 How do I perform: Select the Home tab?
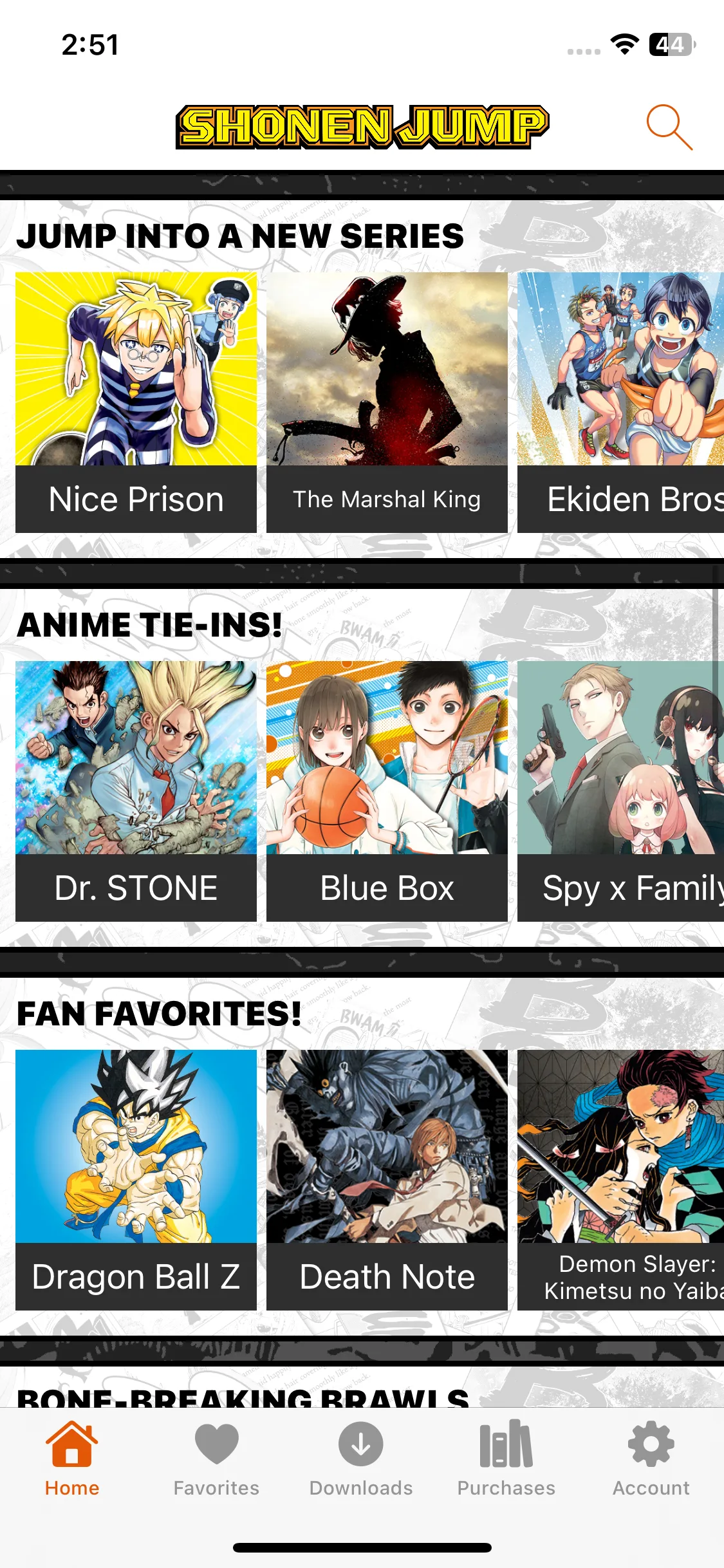coord(72,1459)
